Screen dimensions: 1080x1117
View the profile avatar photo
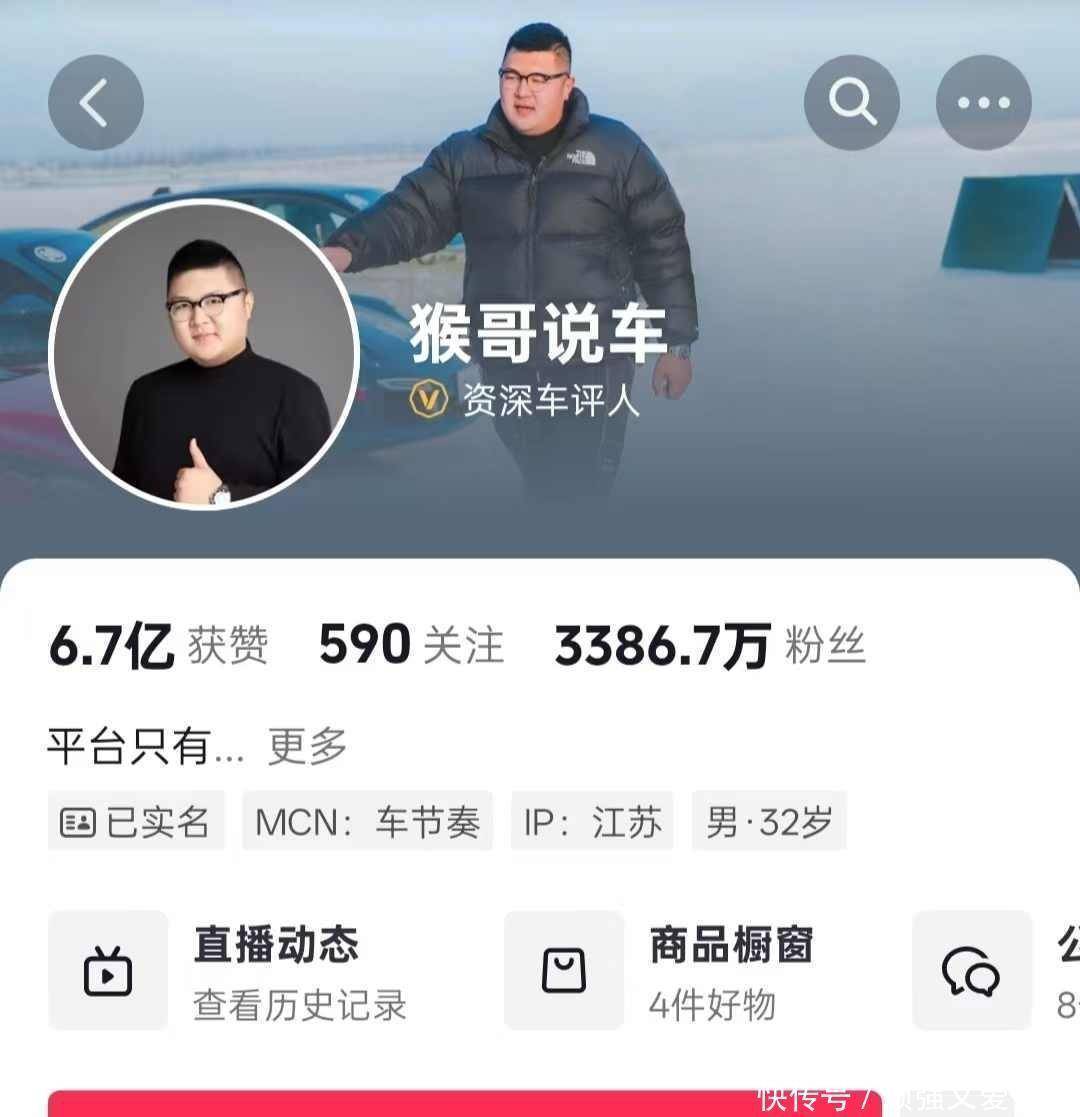click(x=204, y=354)
